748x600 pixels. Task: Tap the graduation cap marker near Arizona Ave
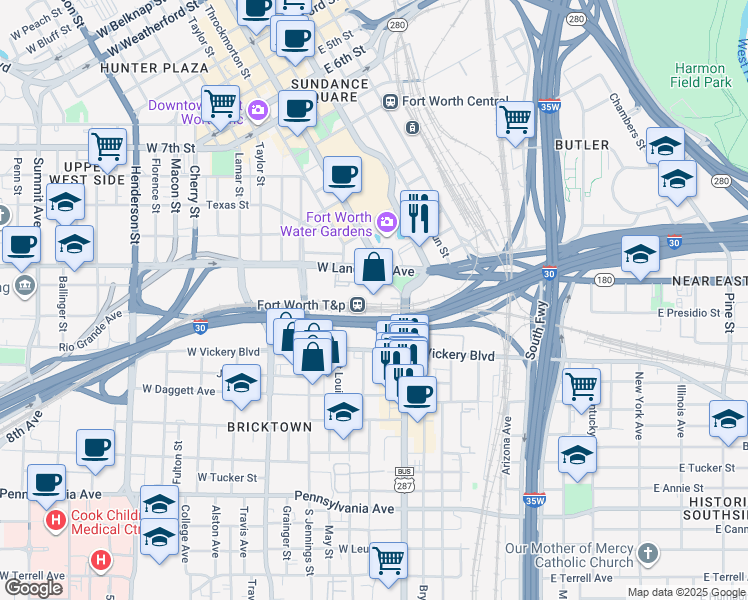(577, 454)
